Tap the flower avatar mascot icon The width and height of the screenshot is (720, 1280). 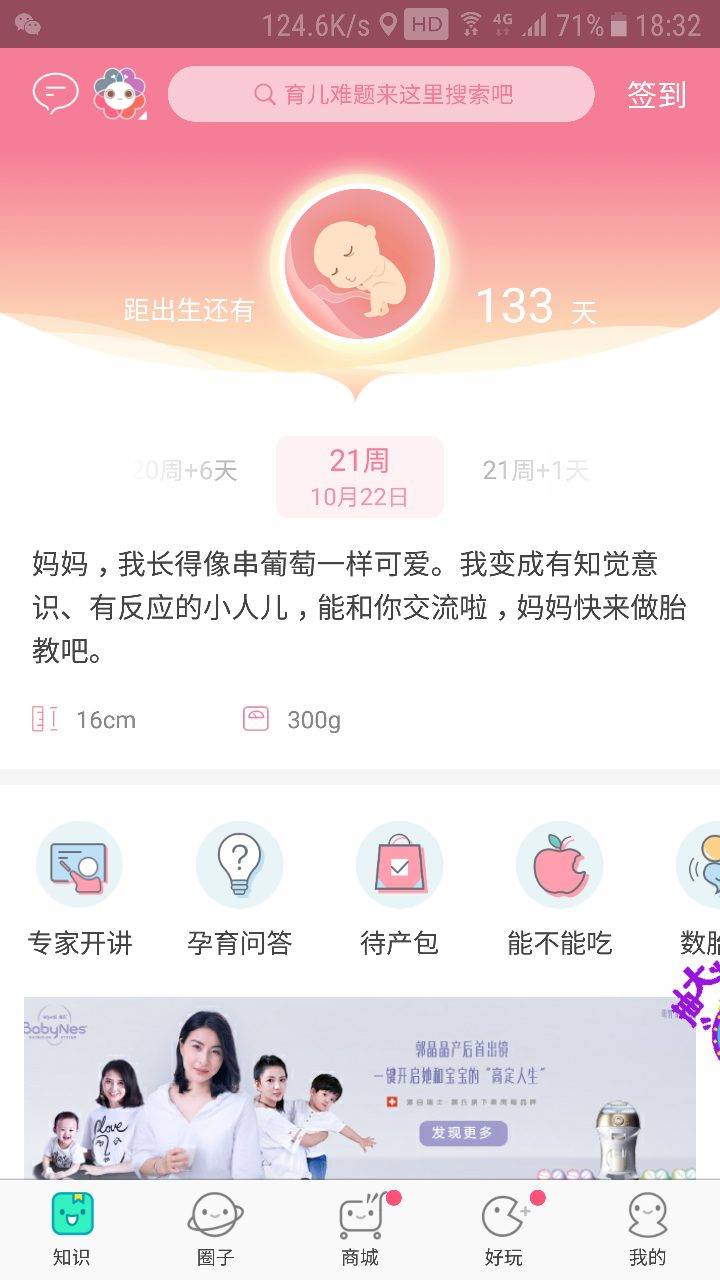point(119,94)
